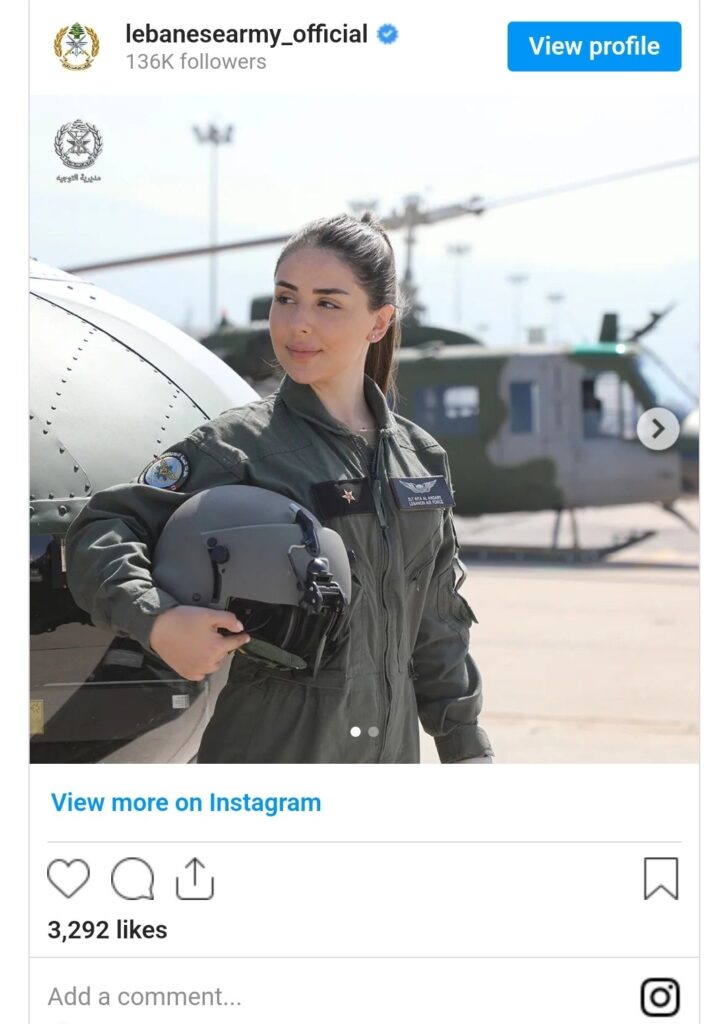The width and height of the screenshot is (728, 1024).
Task: Like this post with the heart
Action: 68,879
